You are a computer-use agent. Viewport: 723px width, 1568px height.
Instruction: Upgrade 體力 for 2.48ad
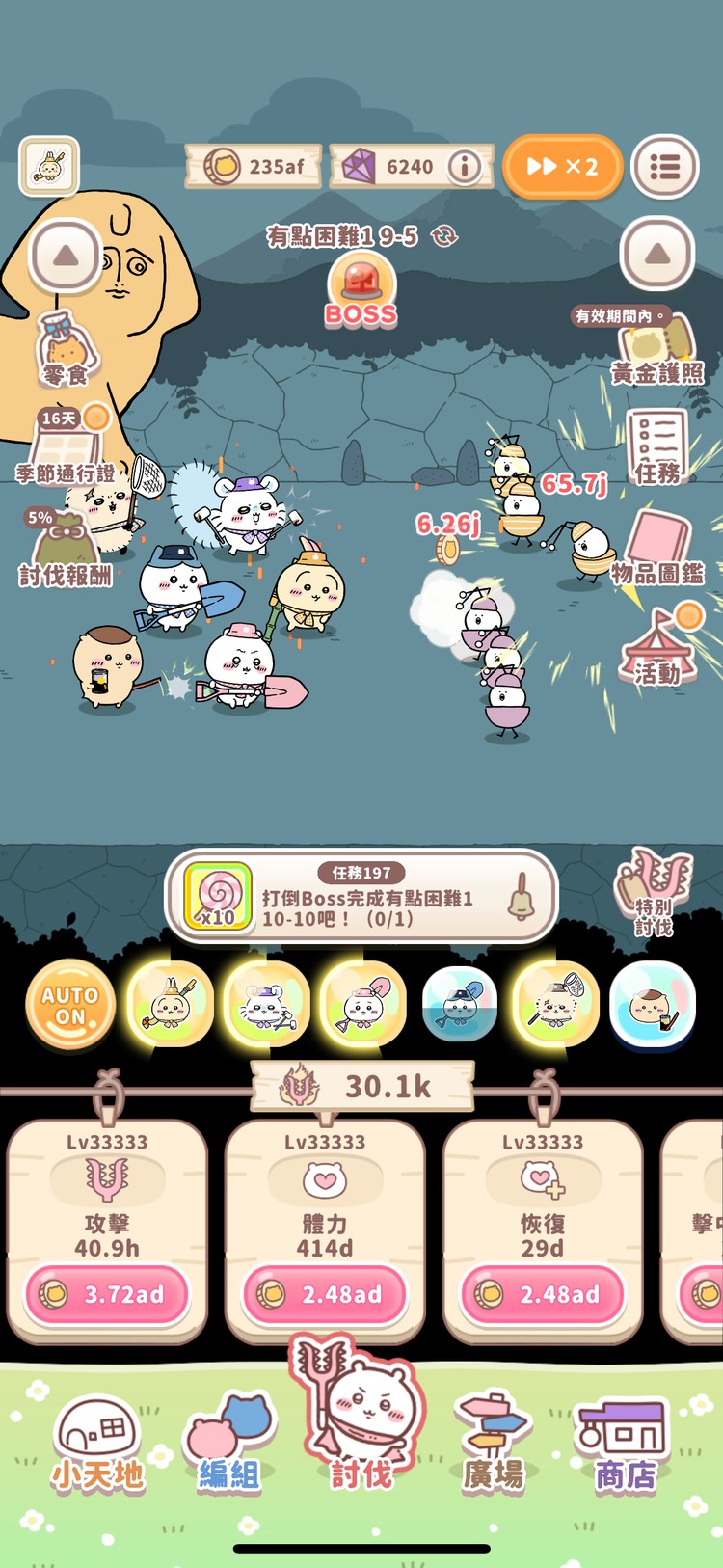(x=325, y=1294)
